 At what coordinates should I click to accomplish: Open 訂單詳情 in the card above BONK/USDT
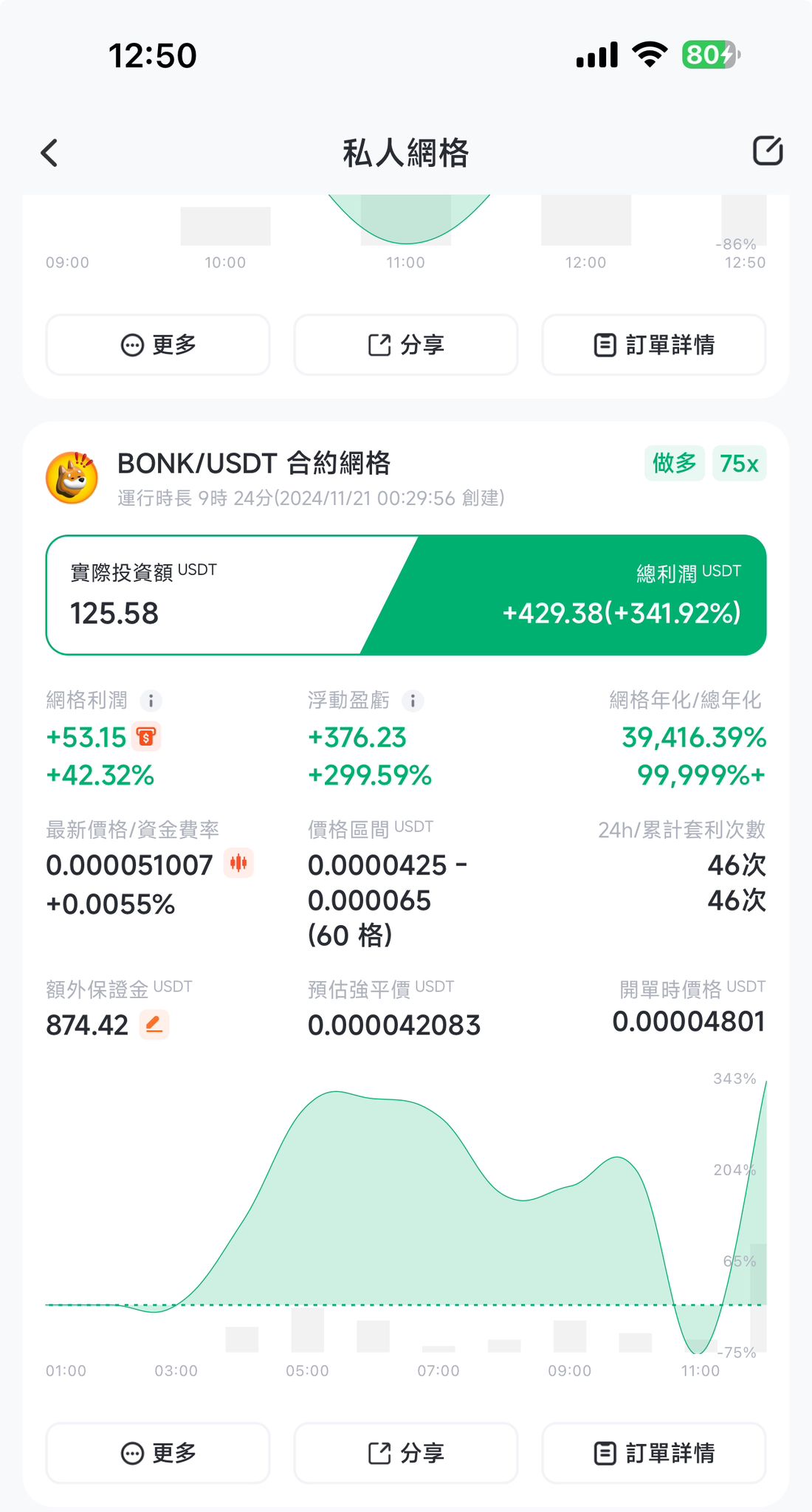(654, 345)
